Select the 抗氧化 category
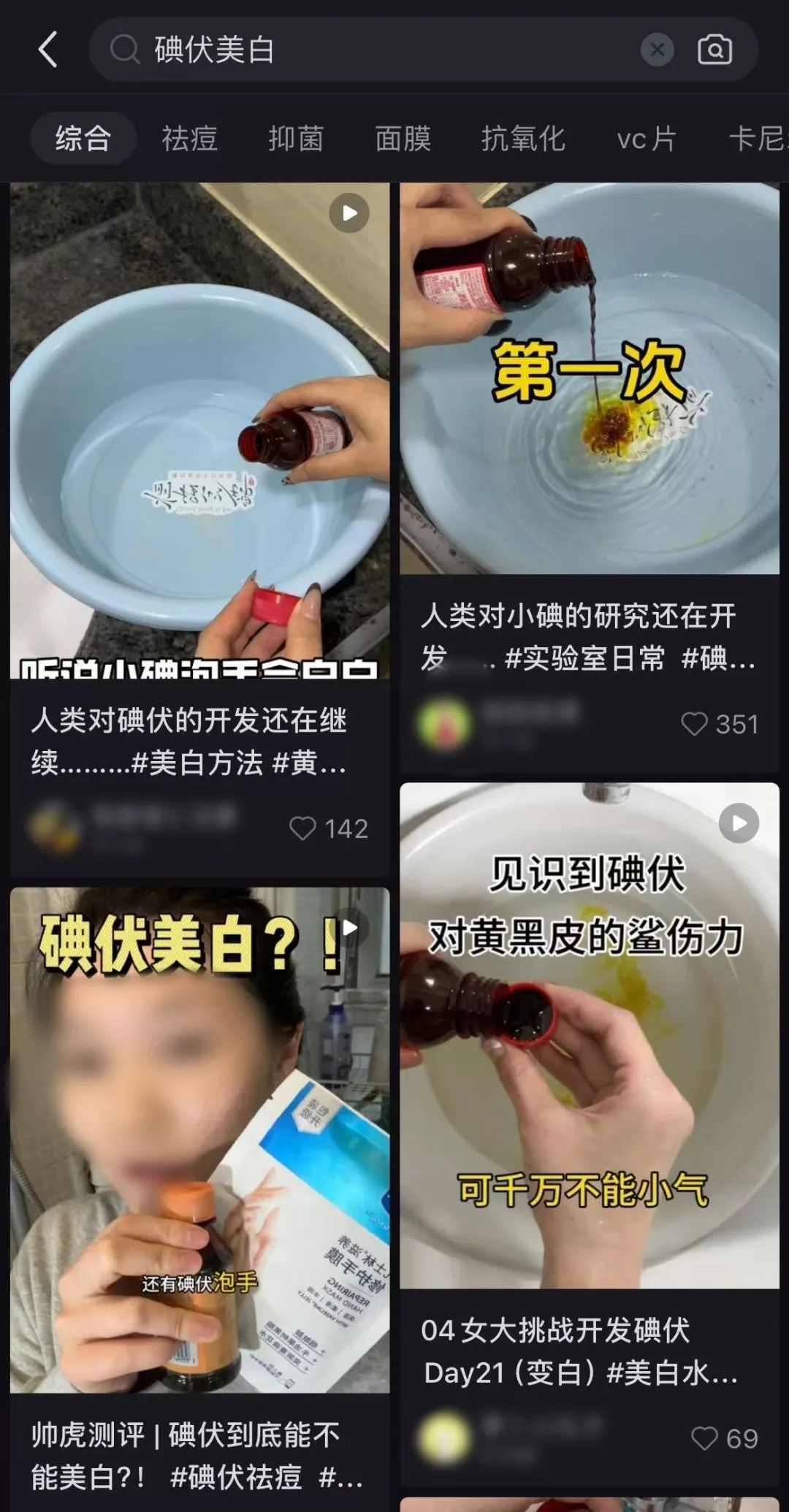Screen dimensions: 789x1512 click(x=525, y=139)
